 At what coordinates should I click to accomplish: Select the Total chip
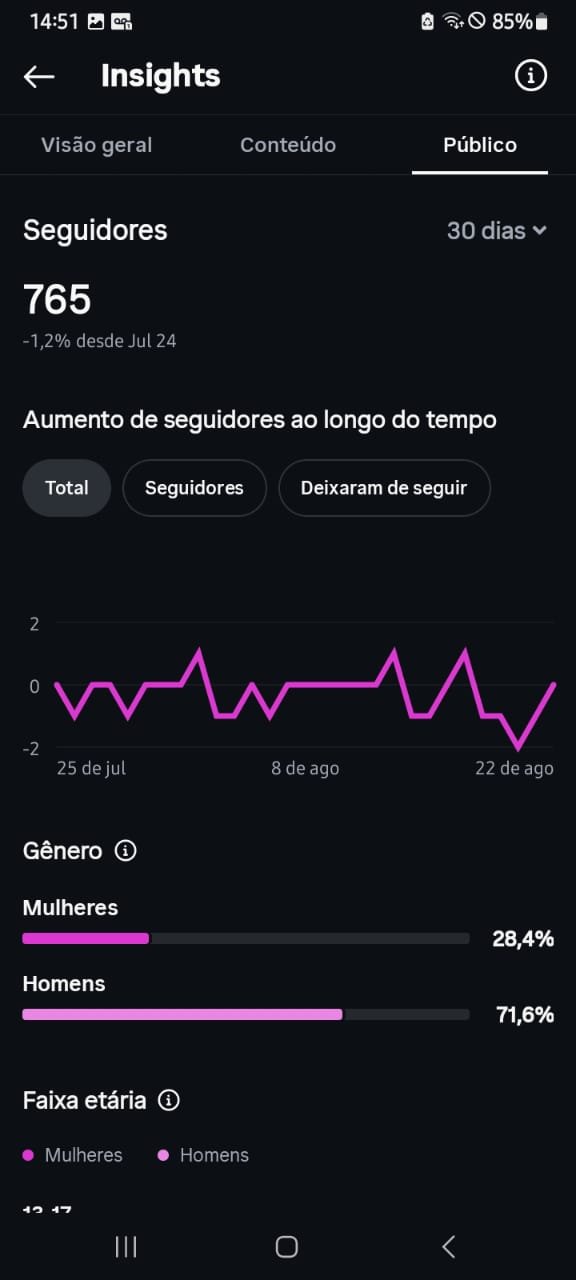(67, 488)
